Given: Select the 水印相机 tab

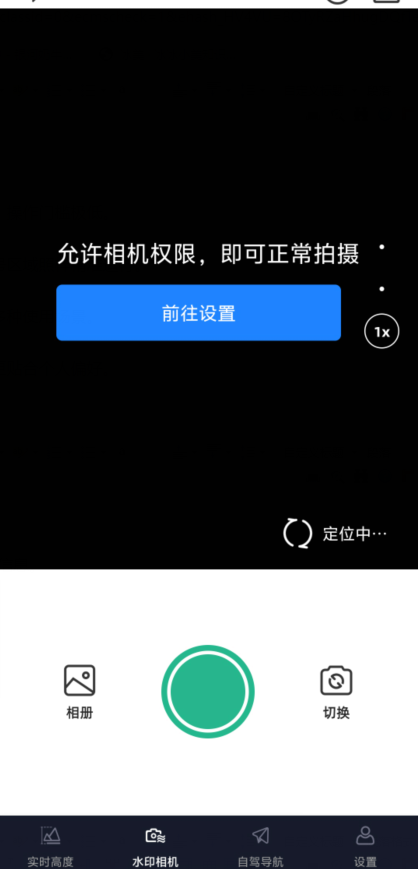Looking at the screenshot, I should pos(155,846).
